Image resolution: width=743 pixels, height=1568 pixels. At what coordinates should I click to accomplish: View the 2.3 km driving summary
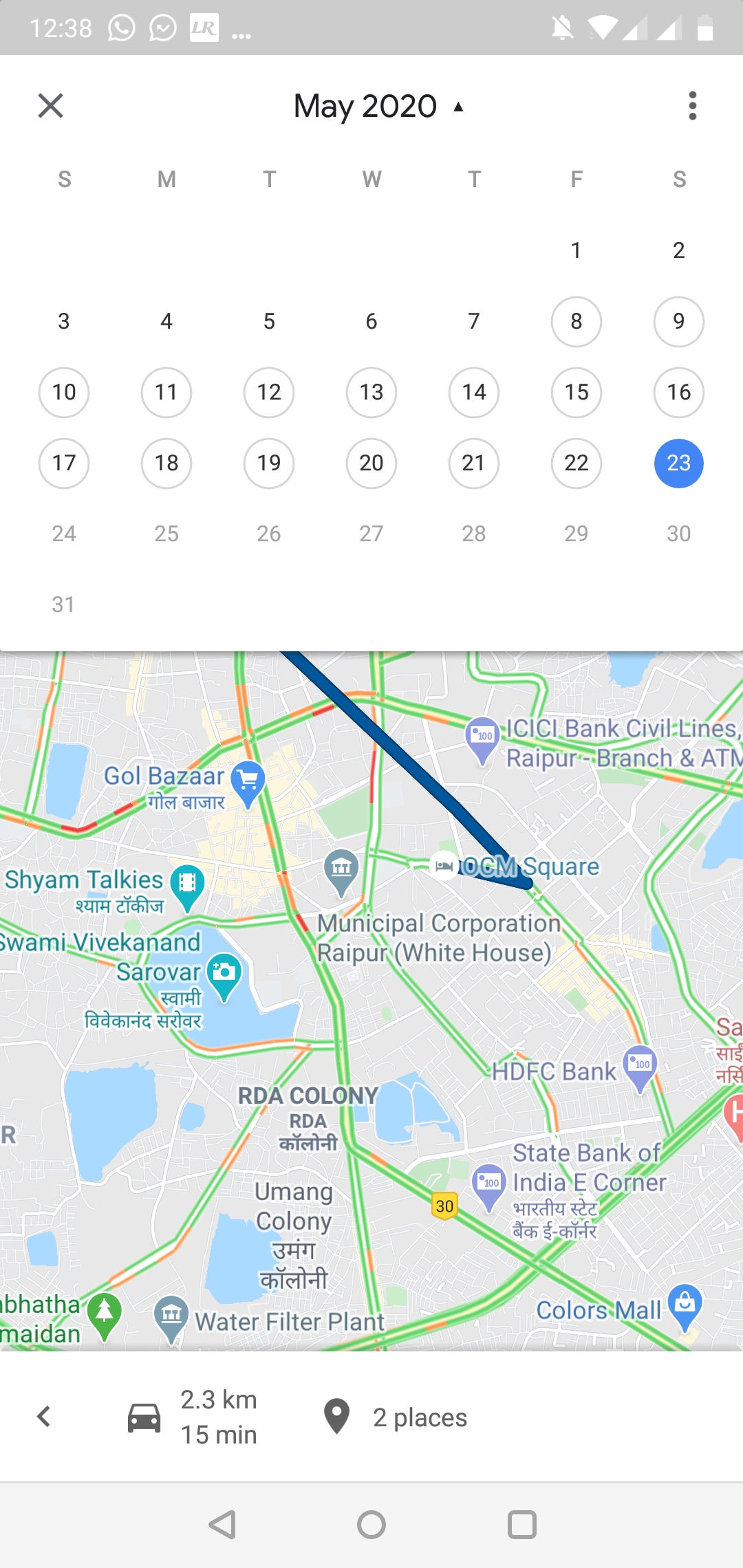coord(193,1417)
